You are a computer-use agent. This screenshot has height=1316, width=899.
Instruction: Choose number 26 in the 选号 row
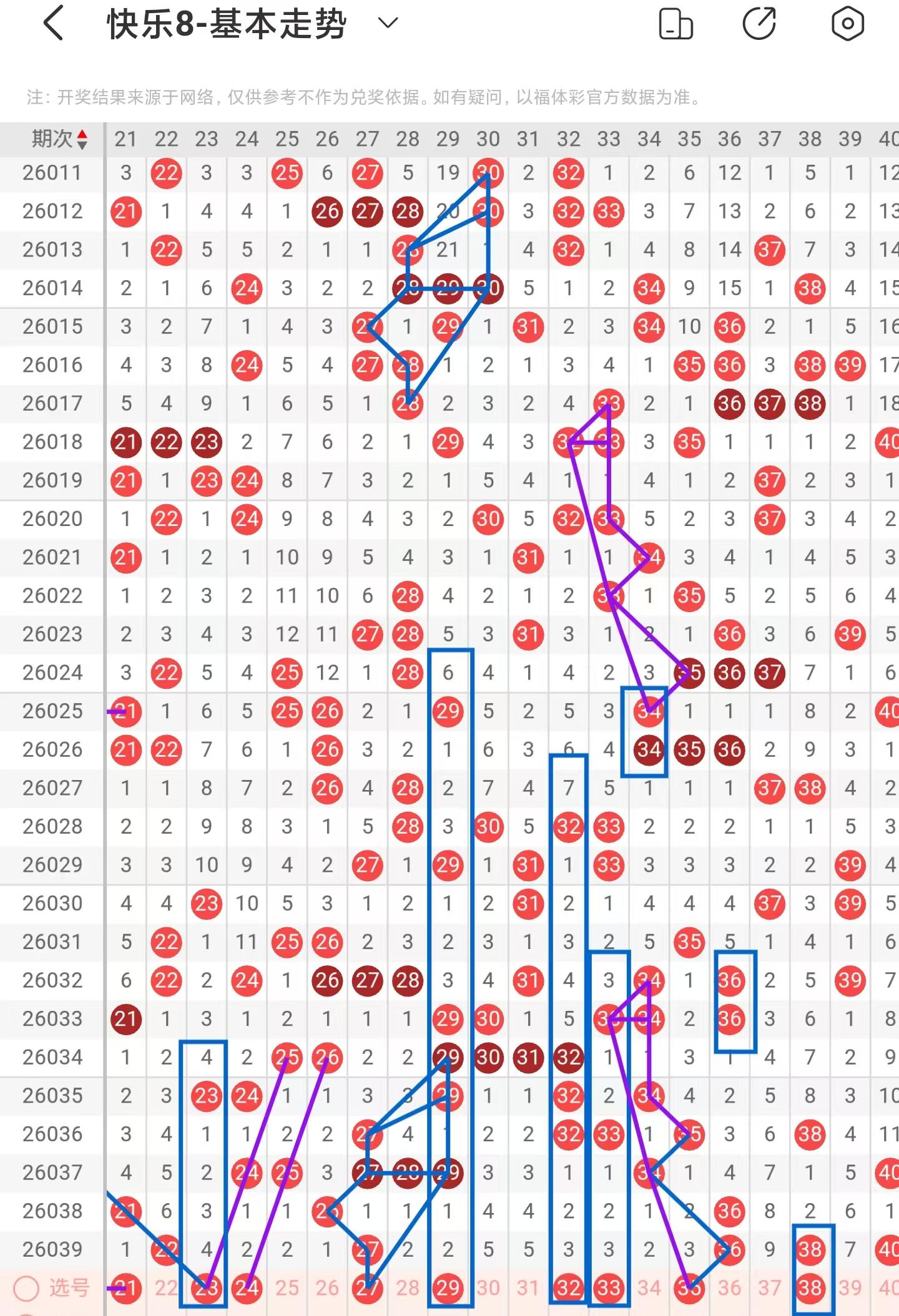327,1287
